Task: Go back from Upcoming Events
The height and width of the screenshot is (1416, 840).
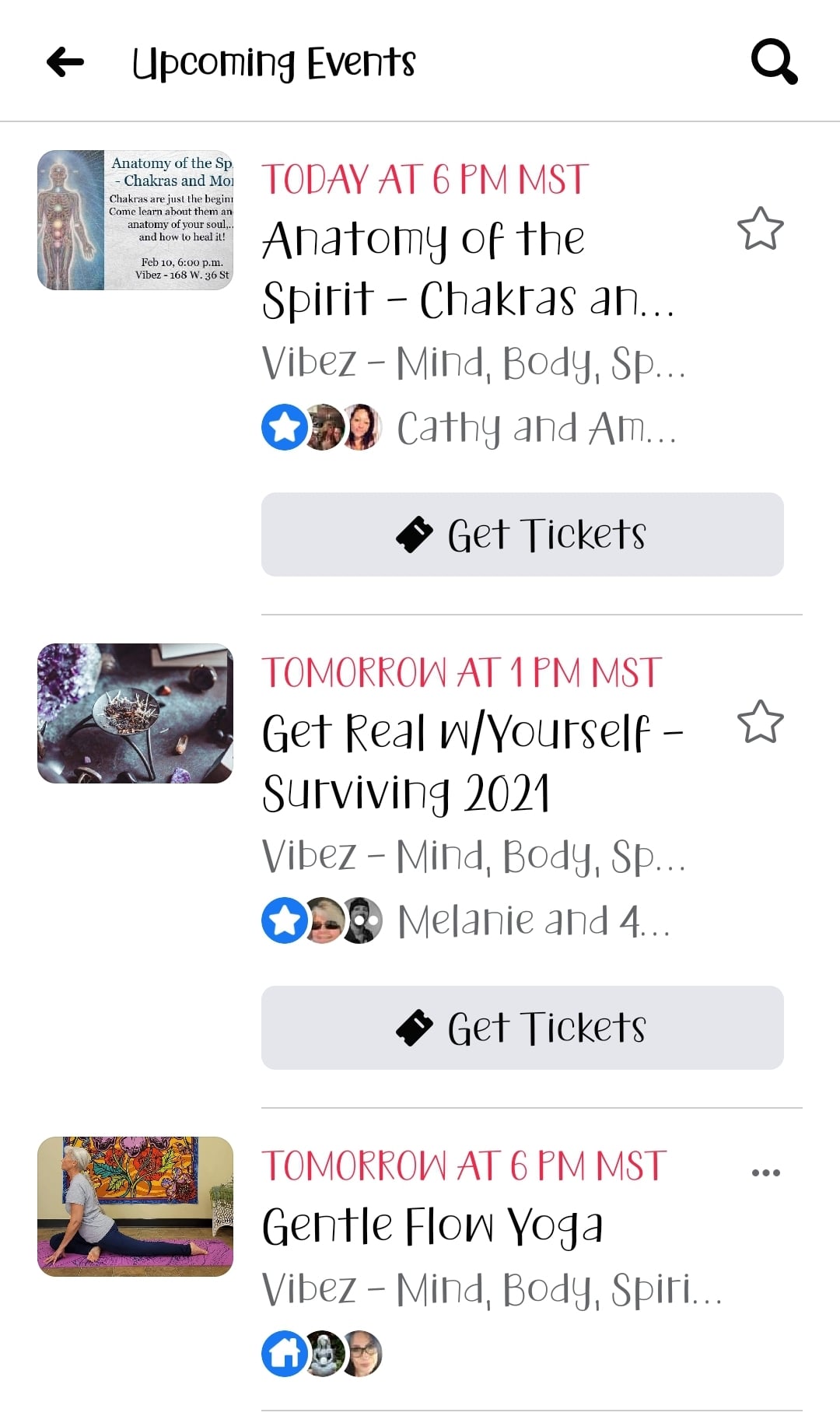Action: [x=65, y=62]
